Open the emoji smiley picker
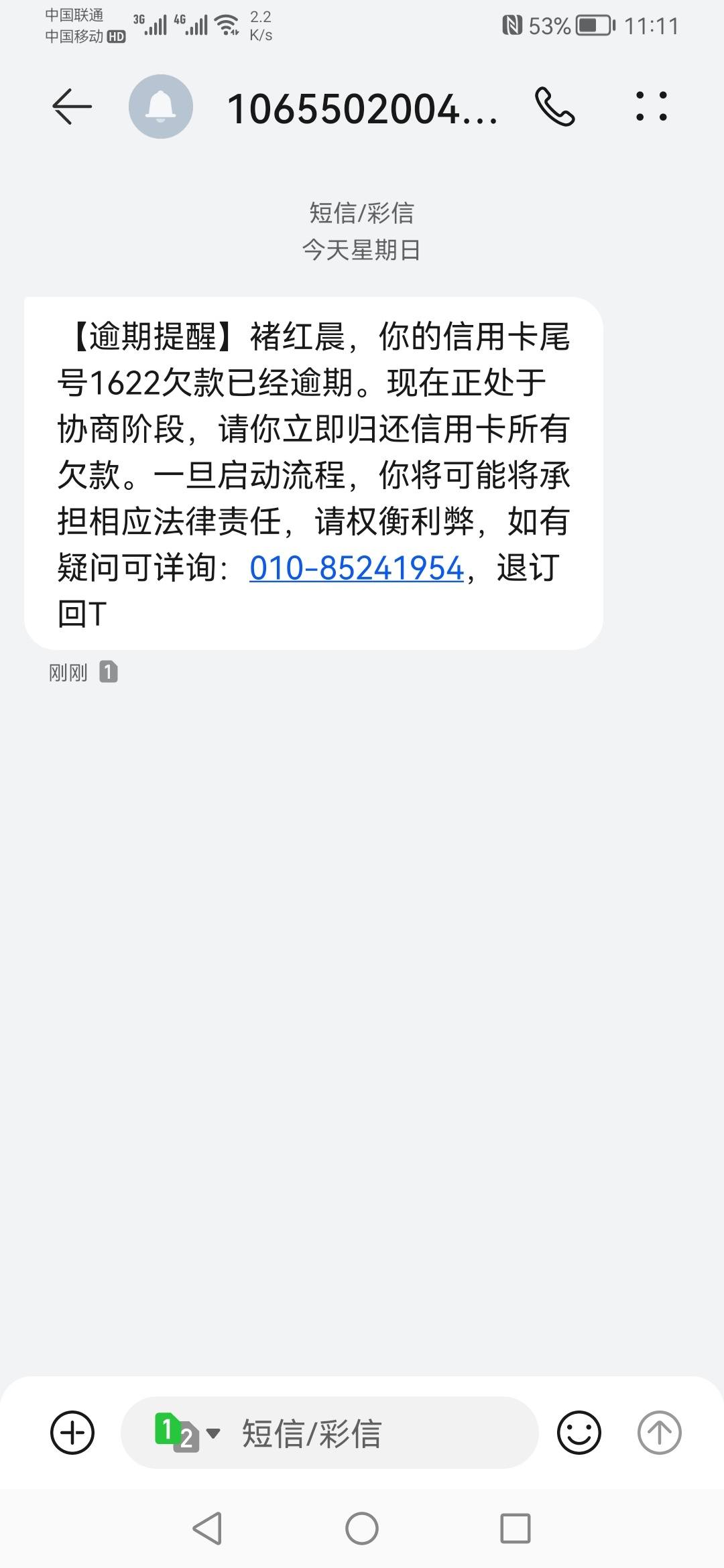Image resolution: width=724 pixels, height=1568 pixels. 579,1433
